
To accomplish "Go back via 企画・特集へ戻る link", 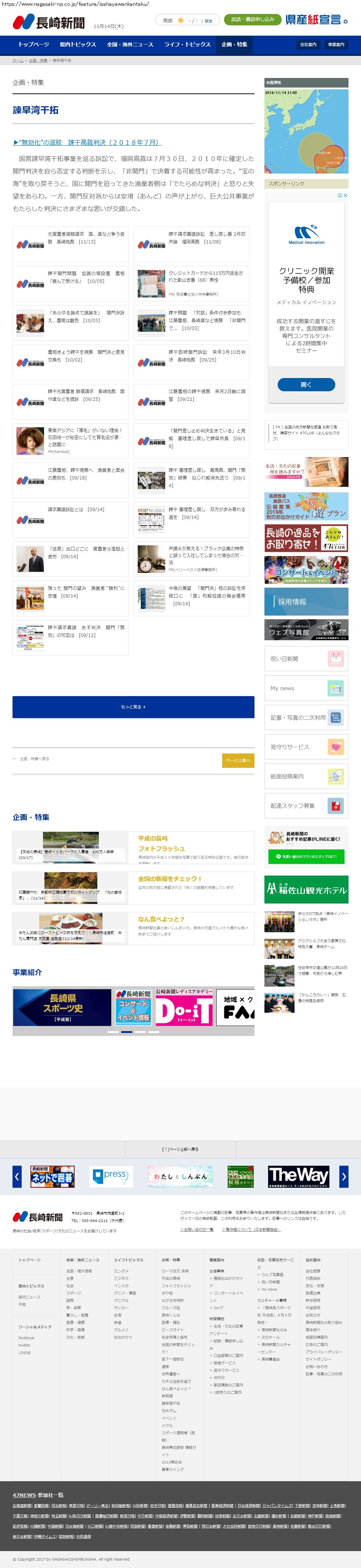I will 32,759.
